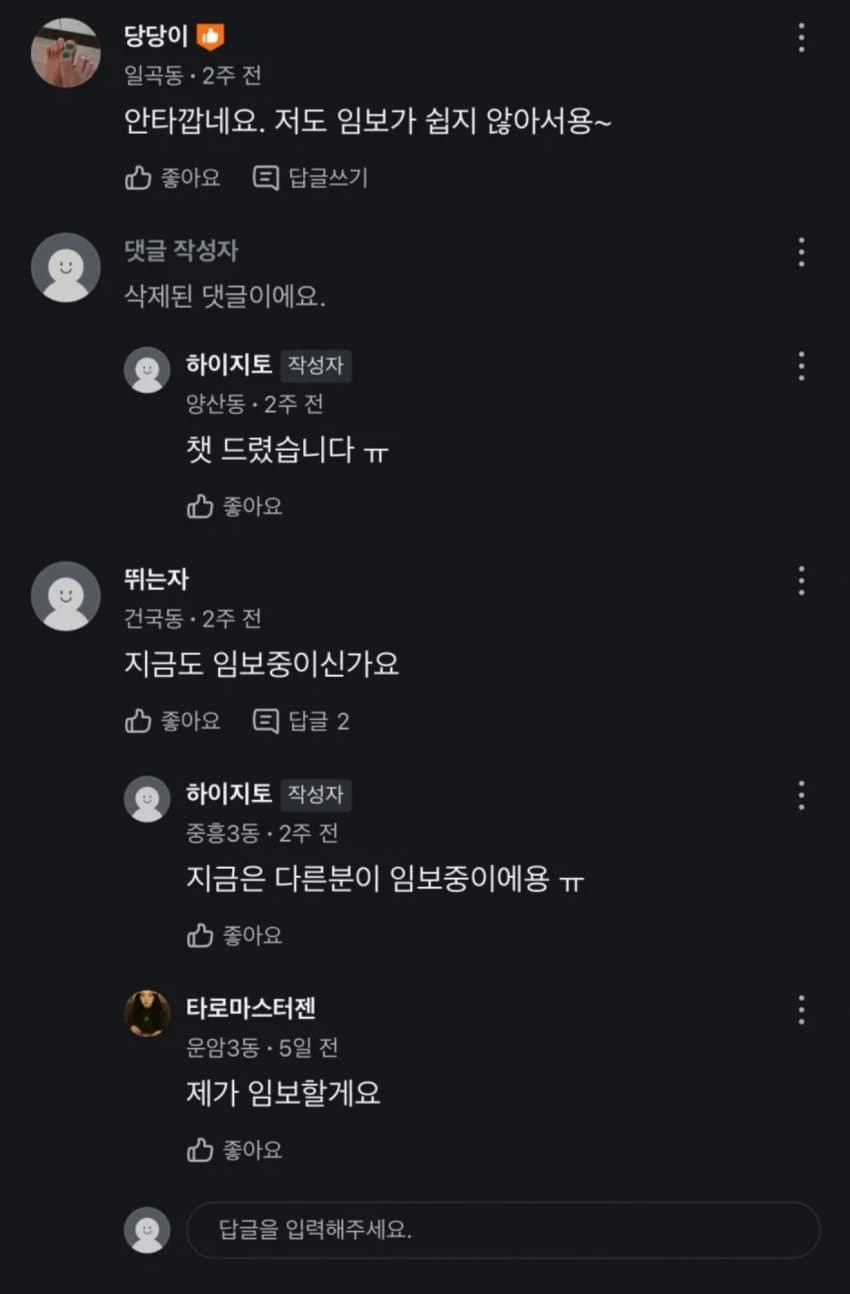This screenshot has width=850, height=1294.
Task: Open overflow menu on 당당이's comment
Action: 801,37
